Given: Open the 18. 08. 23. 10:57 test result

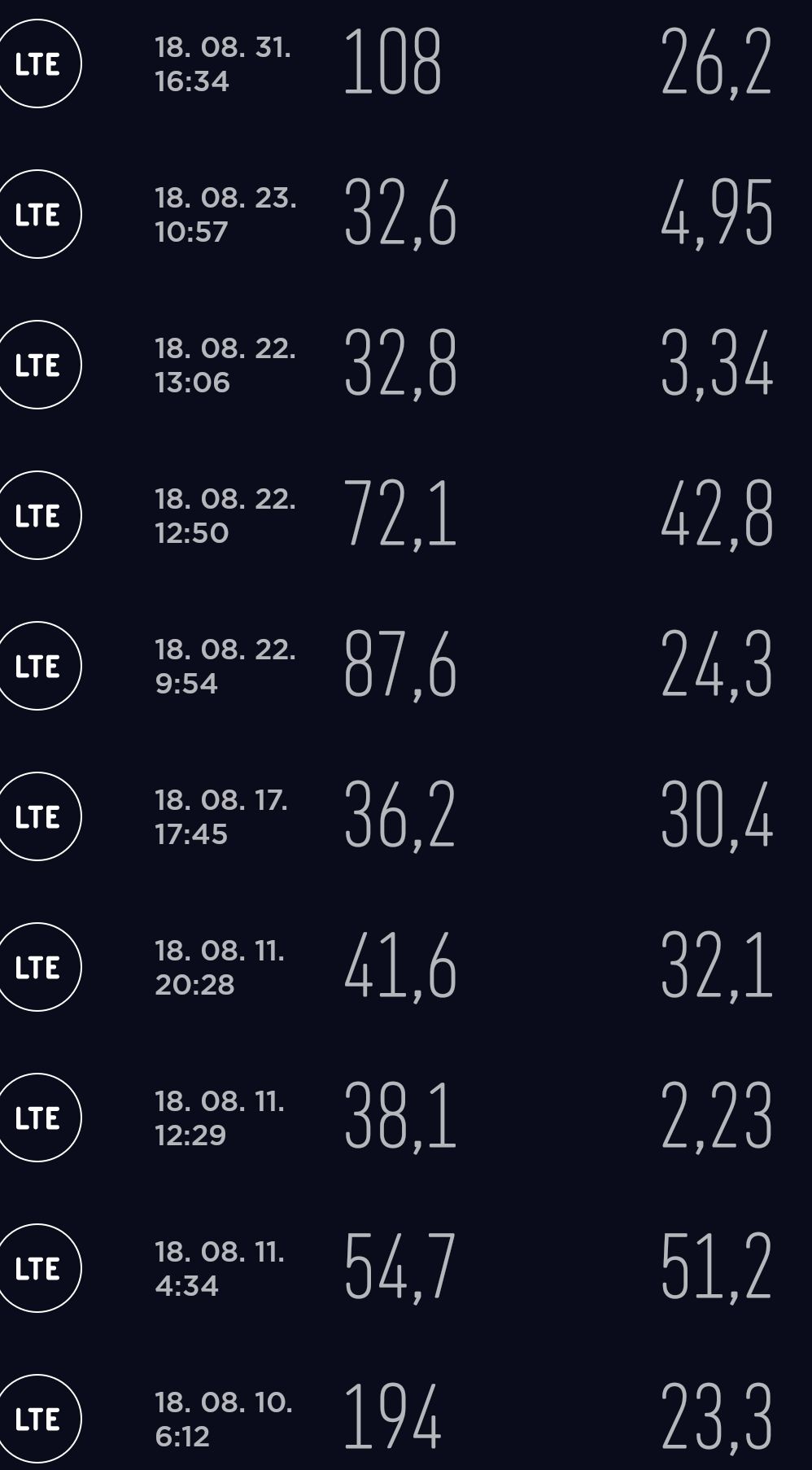Looking at the screenshot, I should pyautogui.click(x=406, y=214).
